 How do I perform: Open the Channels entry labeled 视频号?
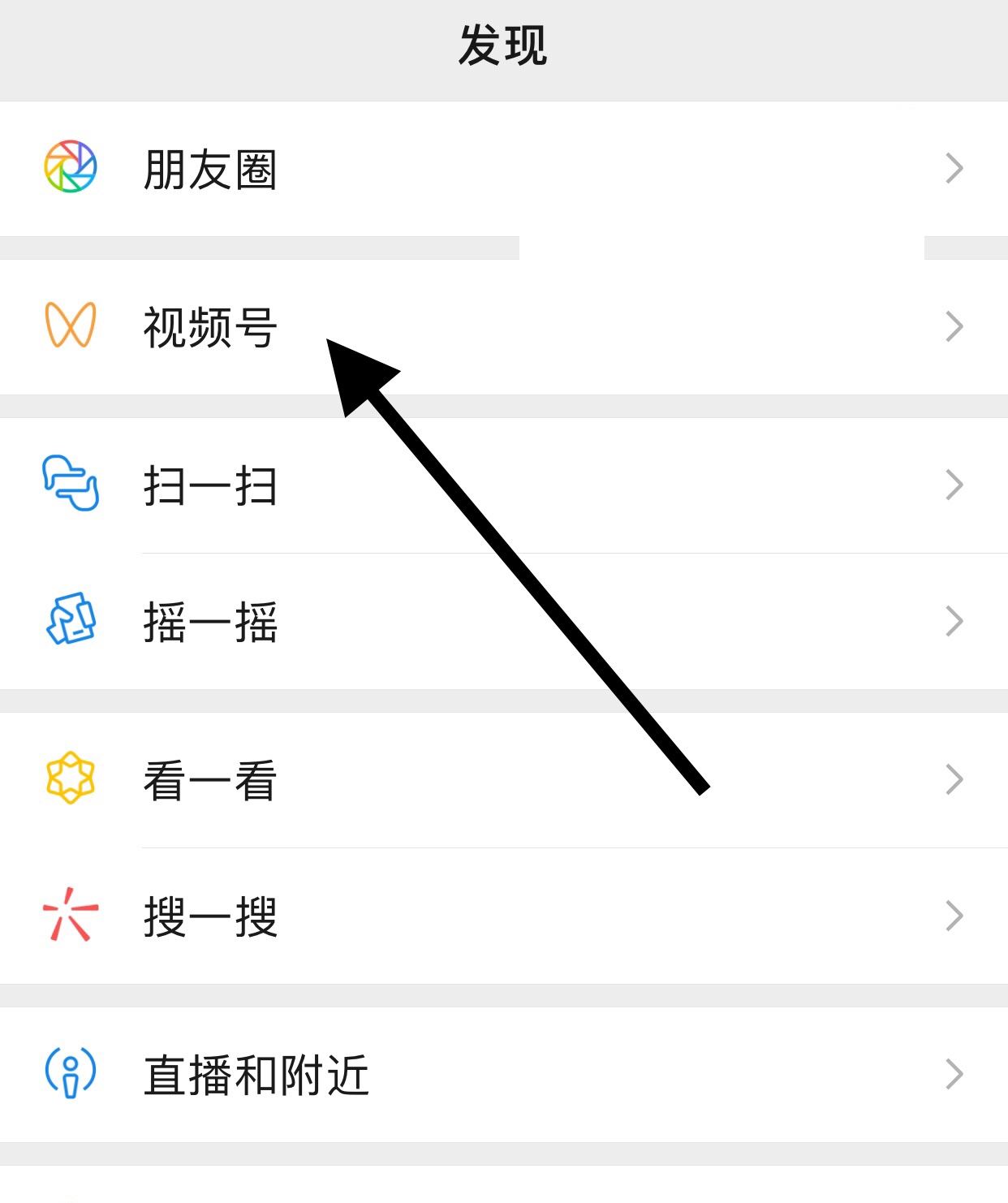pos(211,325)
